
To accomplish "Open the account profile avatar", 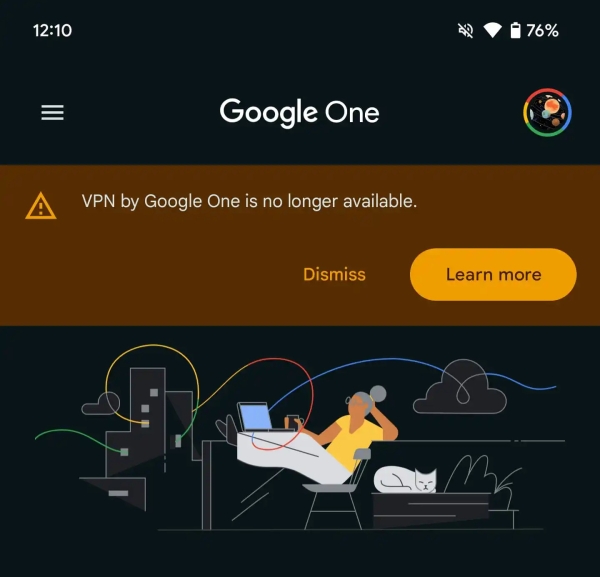I will coord(547,113).
